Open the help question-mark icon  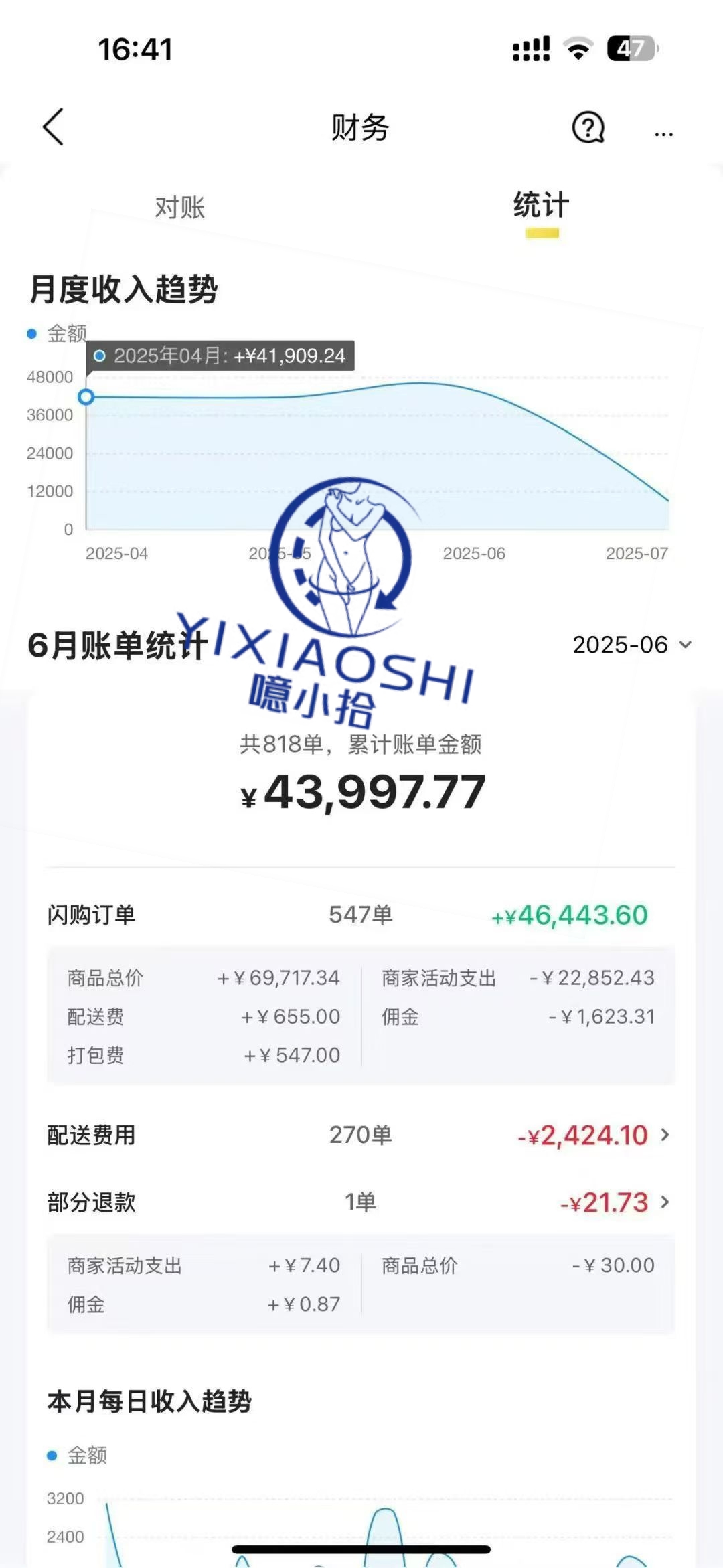(588, 127)
